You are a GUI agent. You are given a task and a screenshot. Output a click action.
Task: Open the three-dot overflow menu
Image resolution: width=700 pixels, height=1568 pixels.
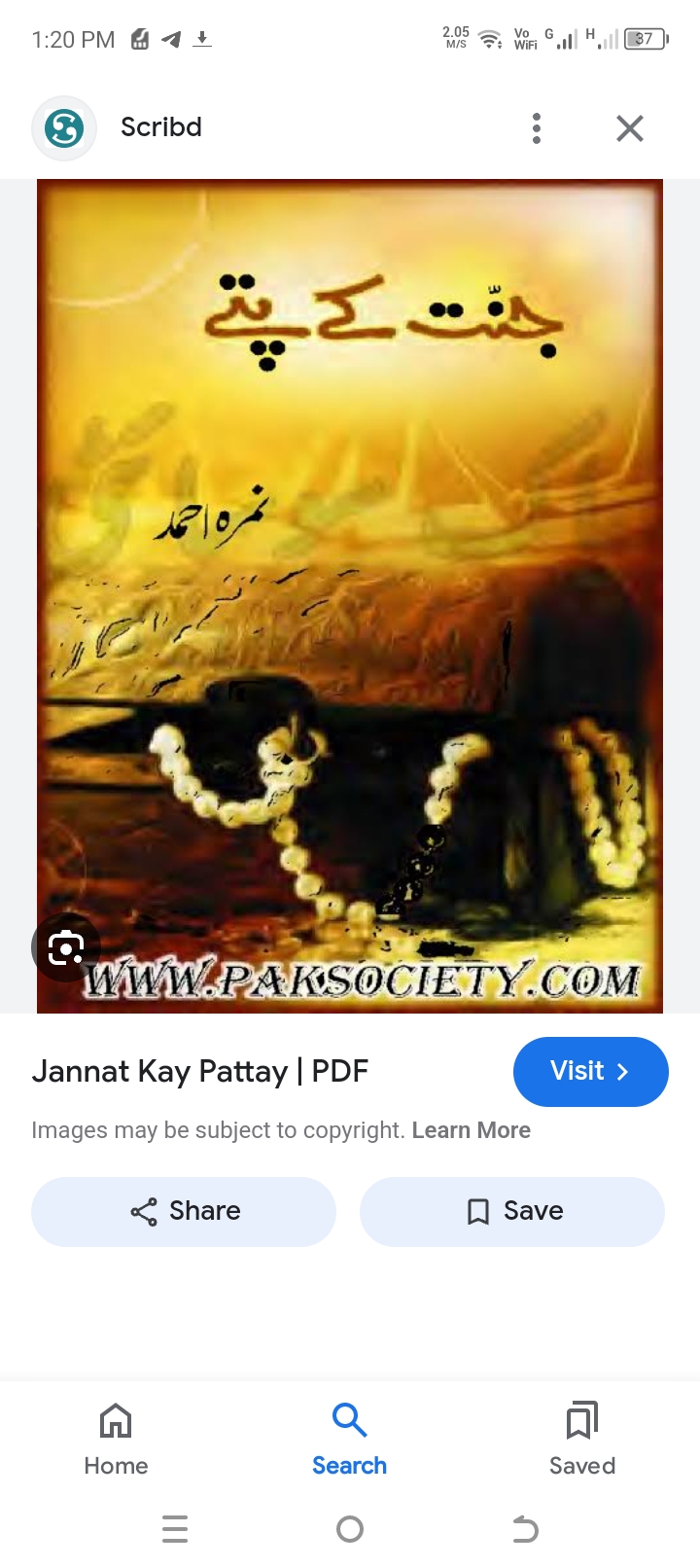(x=537, y=128)
